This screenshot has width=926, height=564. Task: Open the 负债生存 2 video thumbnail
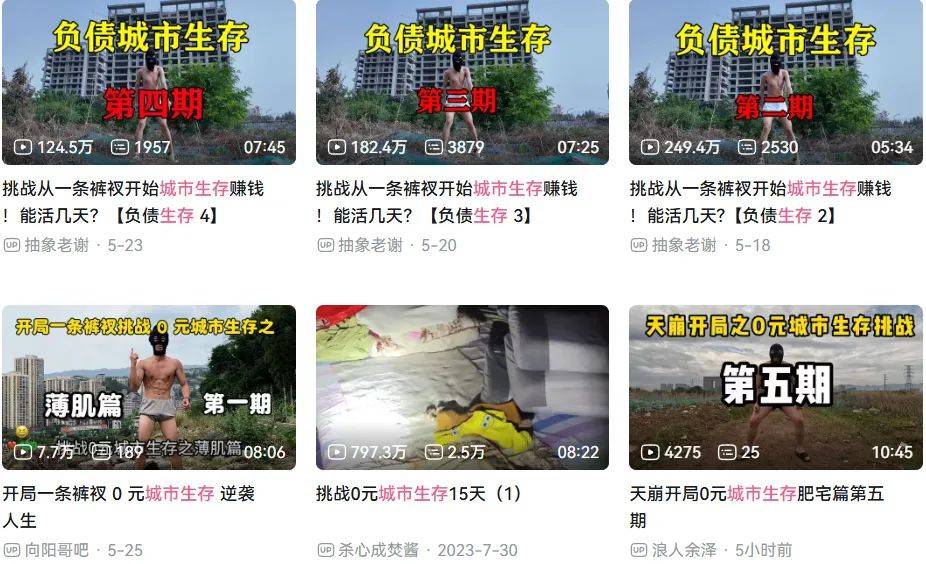pyautogui.click(x=775, y=82)
